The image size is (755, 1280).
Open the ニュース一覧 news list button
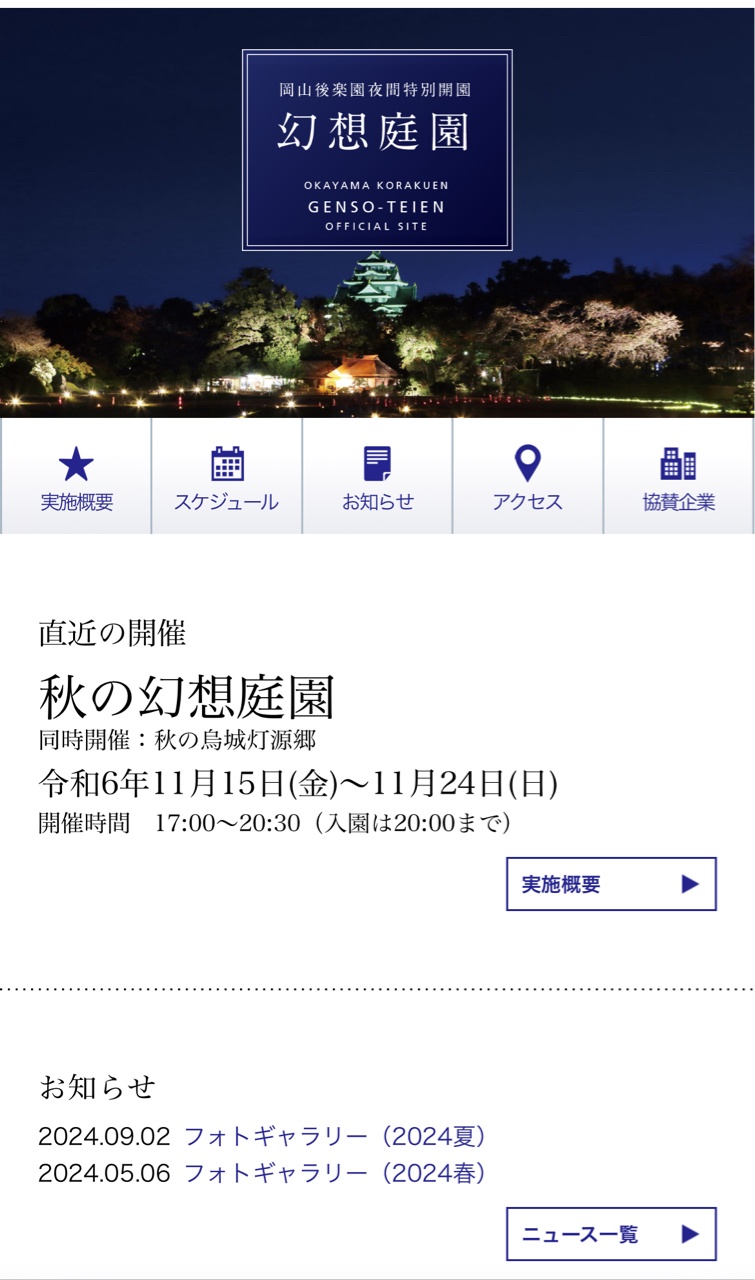[611, 1234]
